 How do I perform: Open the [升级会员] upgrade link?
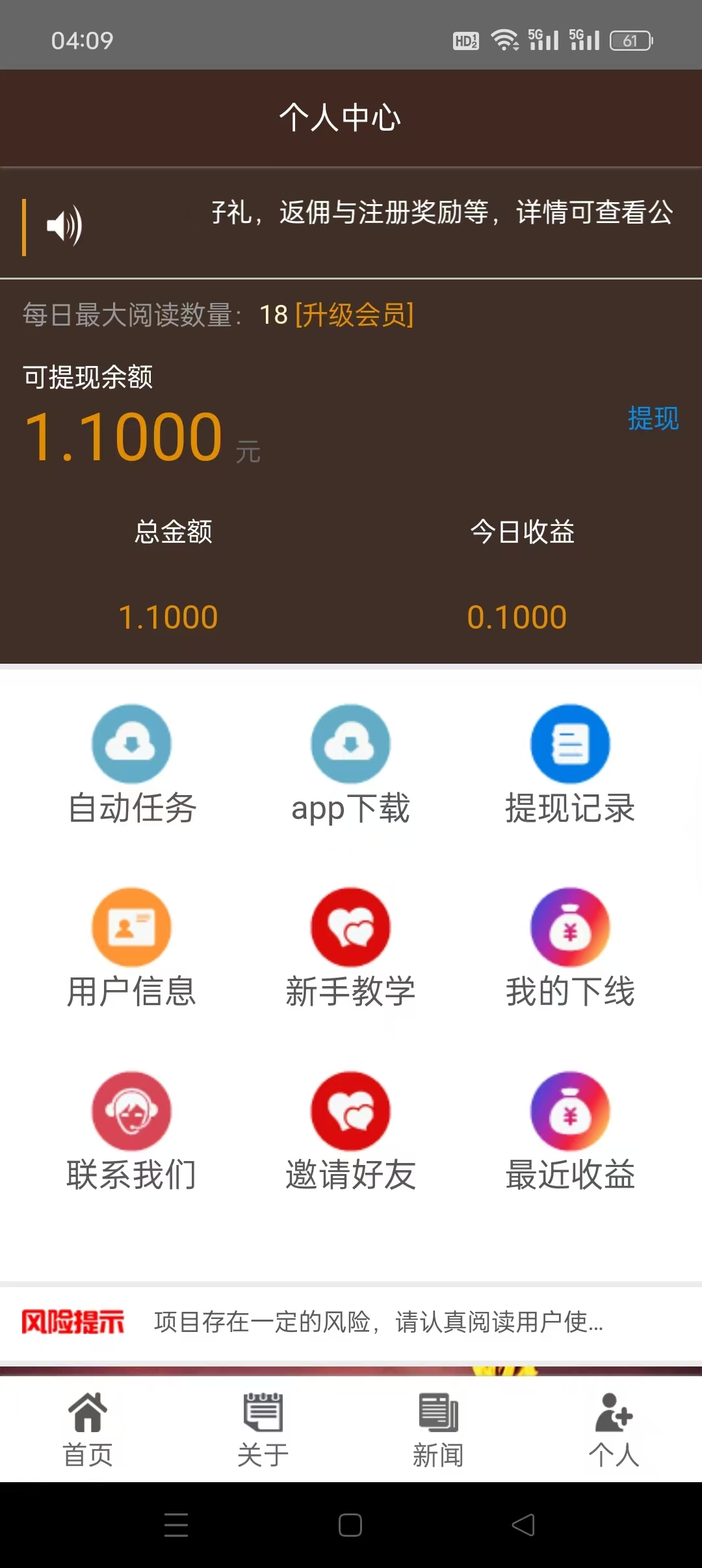tap(354, 317)
